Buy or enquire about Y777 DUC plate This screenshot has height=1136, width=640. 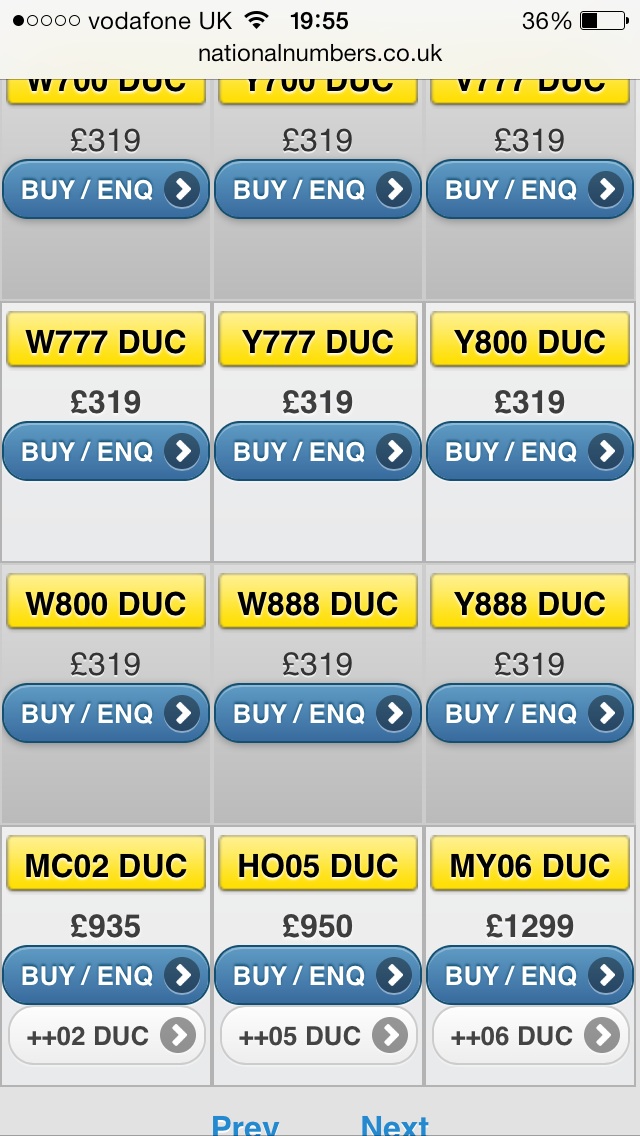(318, 452)
